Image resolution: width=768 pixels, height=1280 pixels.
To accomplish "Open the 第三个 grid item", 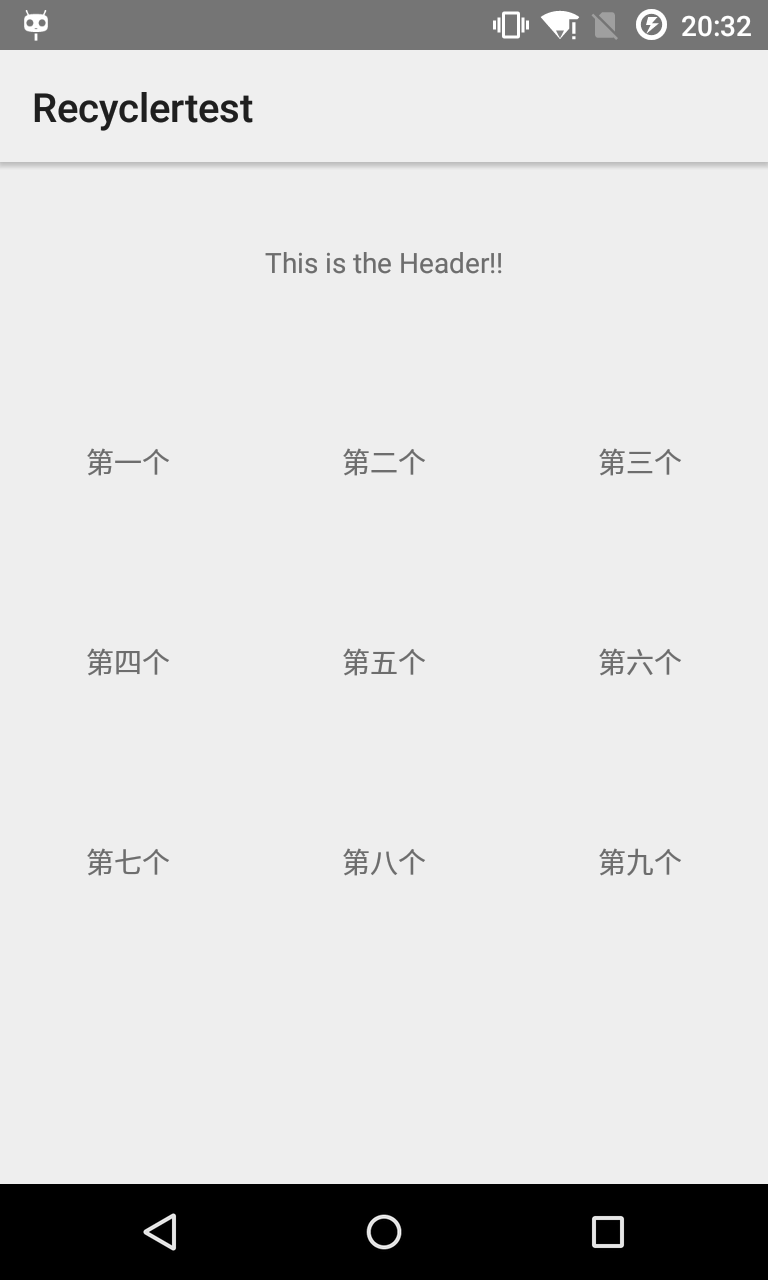I will [x=640, y=462].
